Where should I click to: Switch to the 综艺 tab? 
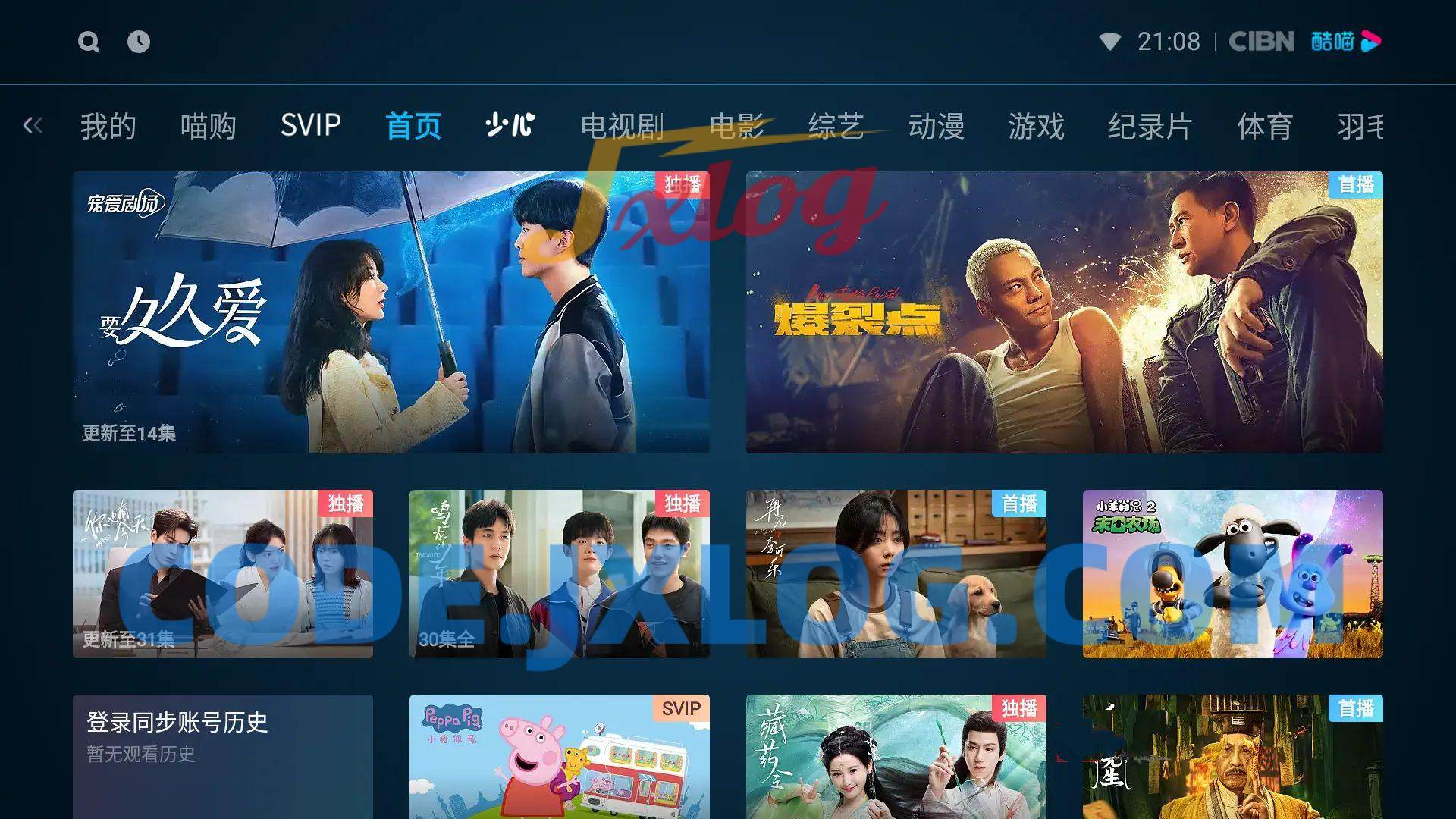pos(836,126)
